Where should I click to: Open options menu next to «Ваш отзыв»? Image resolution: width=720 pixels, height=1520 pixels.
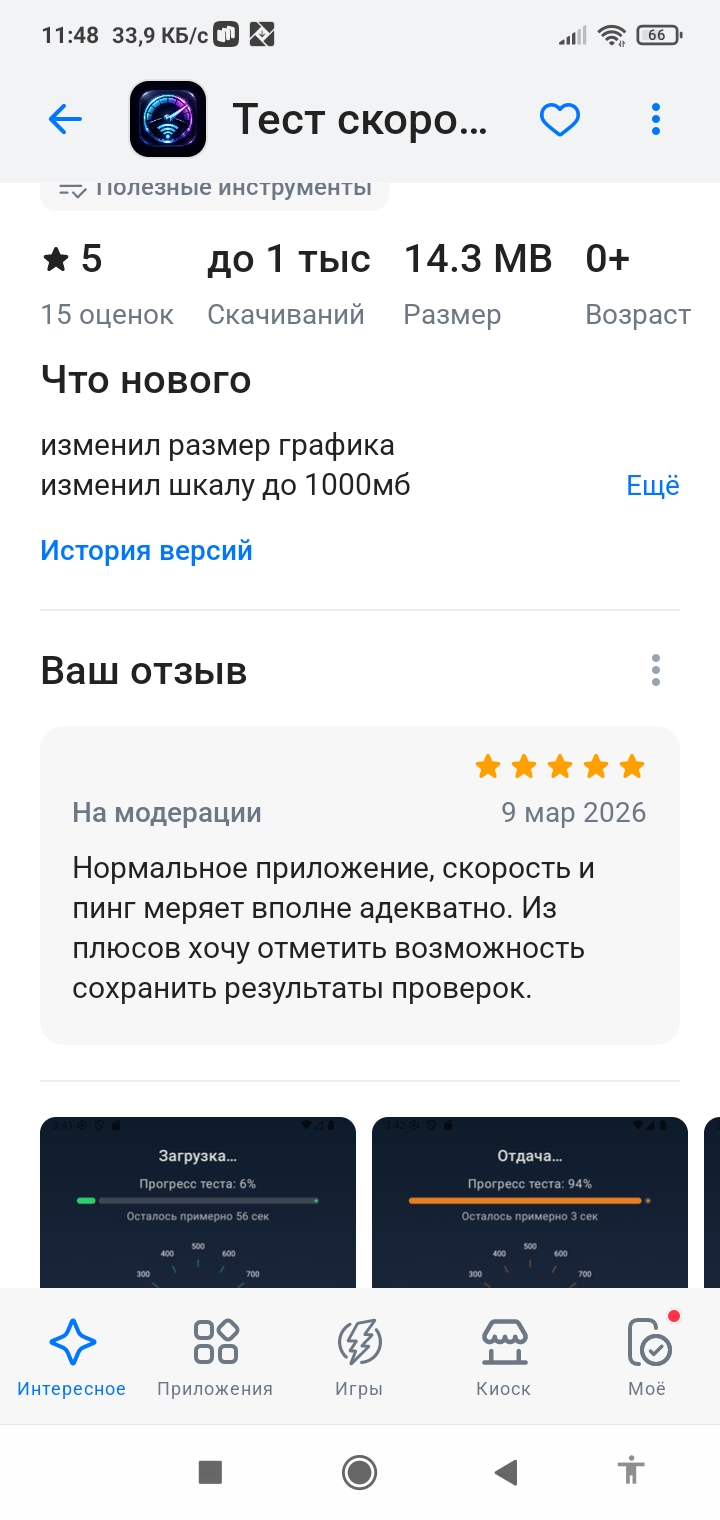coord(656,670)
